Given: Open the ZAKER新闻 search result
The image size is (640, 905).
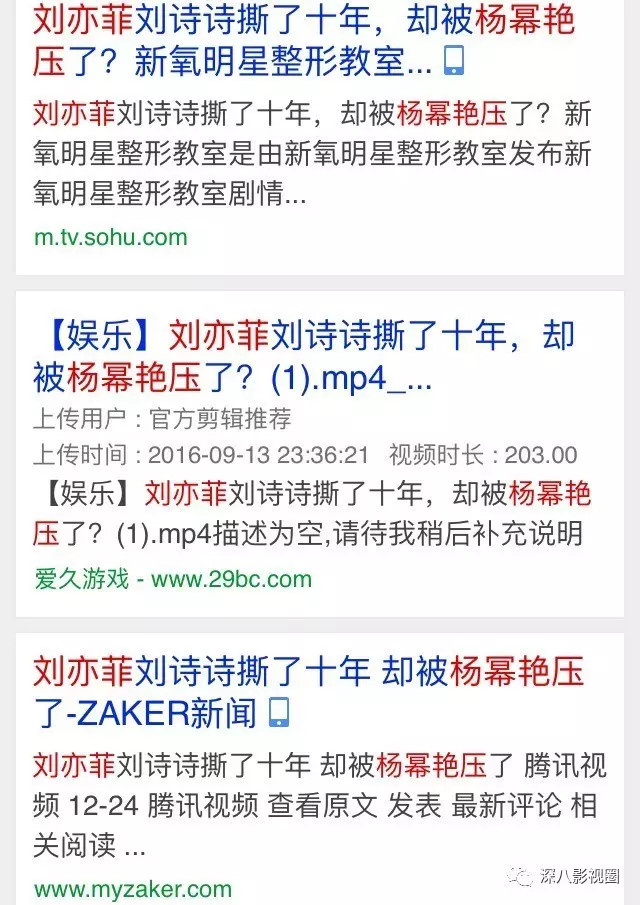Looking at the screenshot, I should click(x=300, y=691).
